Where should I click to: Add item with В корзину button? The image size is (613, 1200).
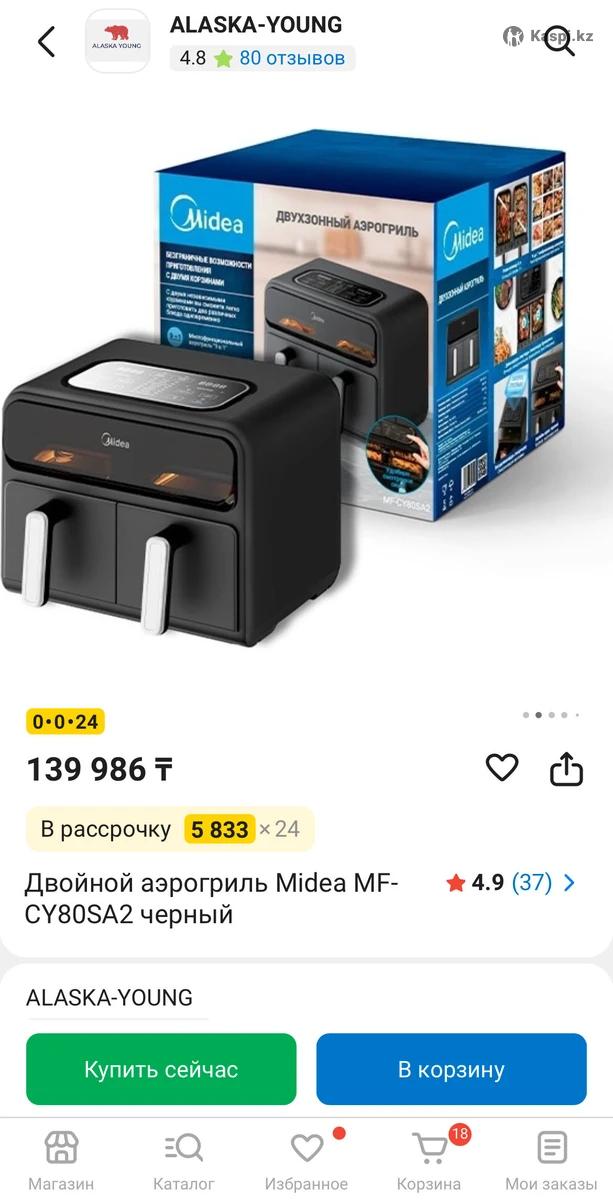pyautogui.click(x=451, y=1069)
